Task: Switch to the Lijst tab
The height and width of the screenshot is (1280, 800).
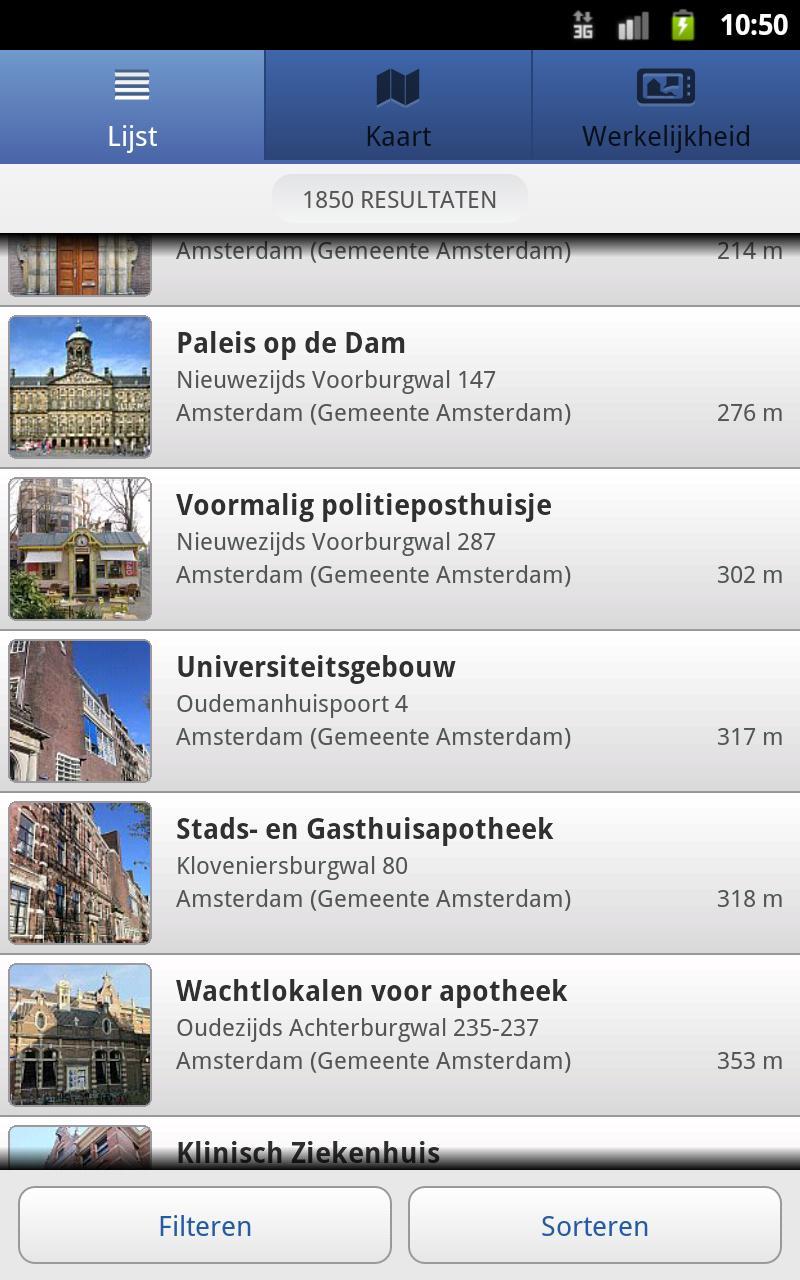Action: click(132, 107)
